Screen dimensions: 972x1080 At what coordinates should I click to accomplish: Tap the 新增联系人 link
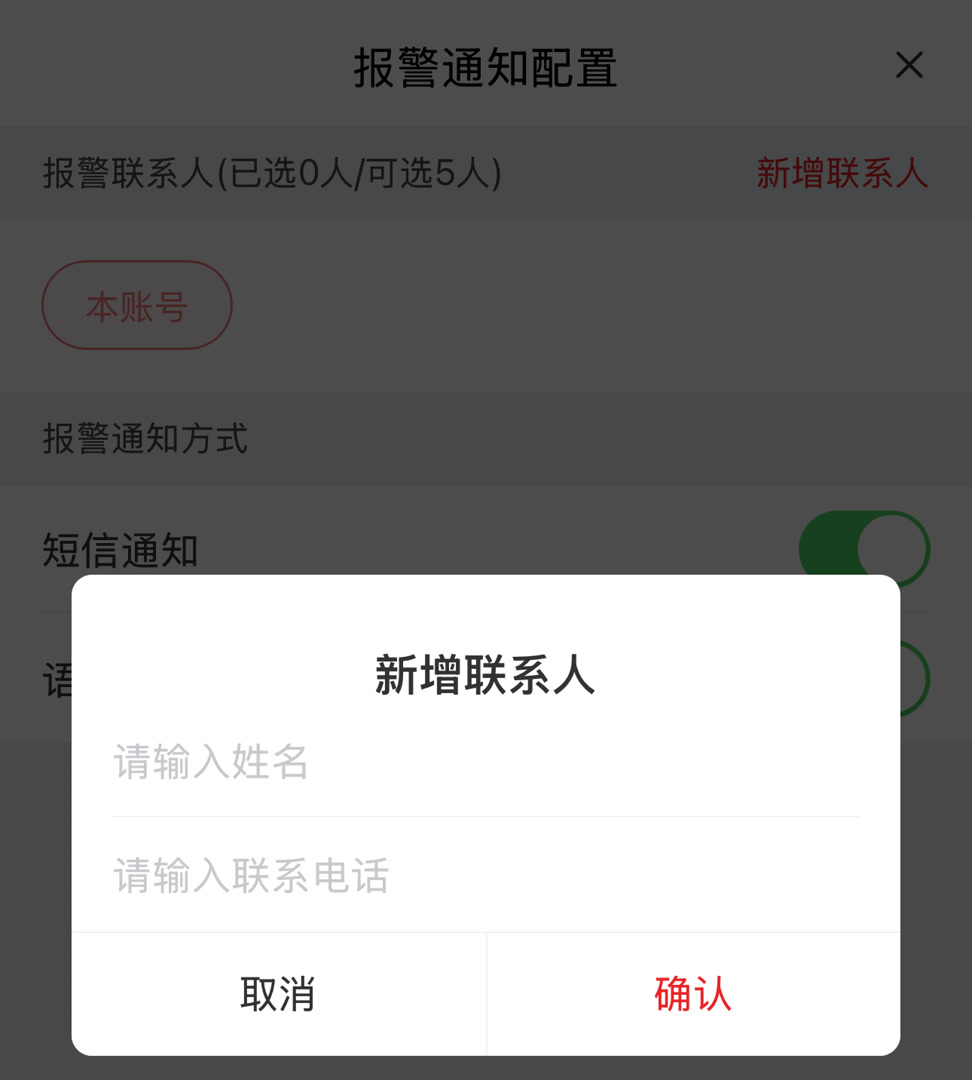842,173
